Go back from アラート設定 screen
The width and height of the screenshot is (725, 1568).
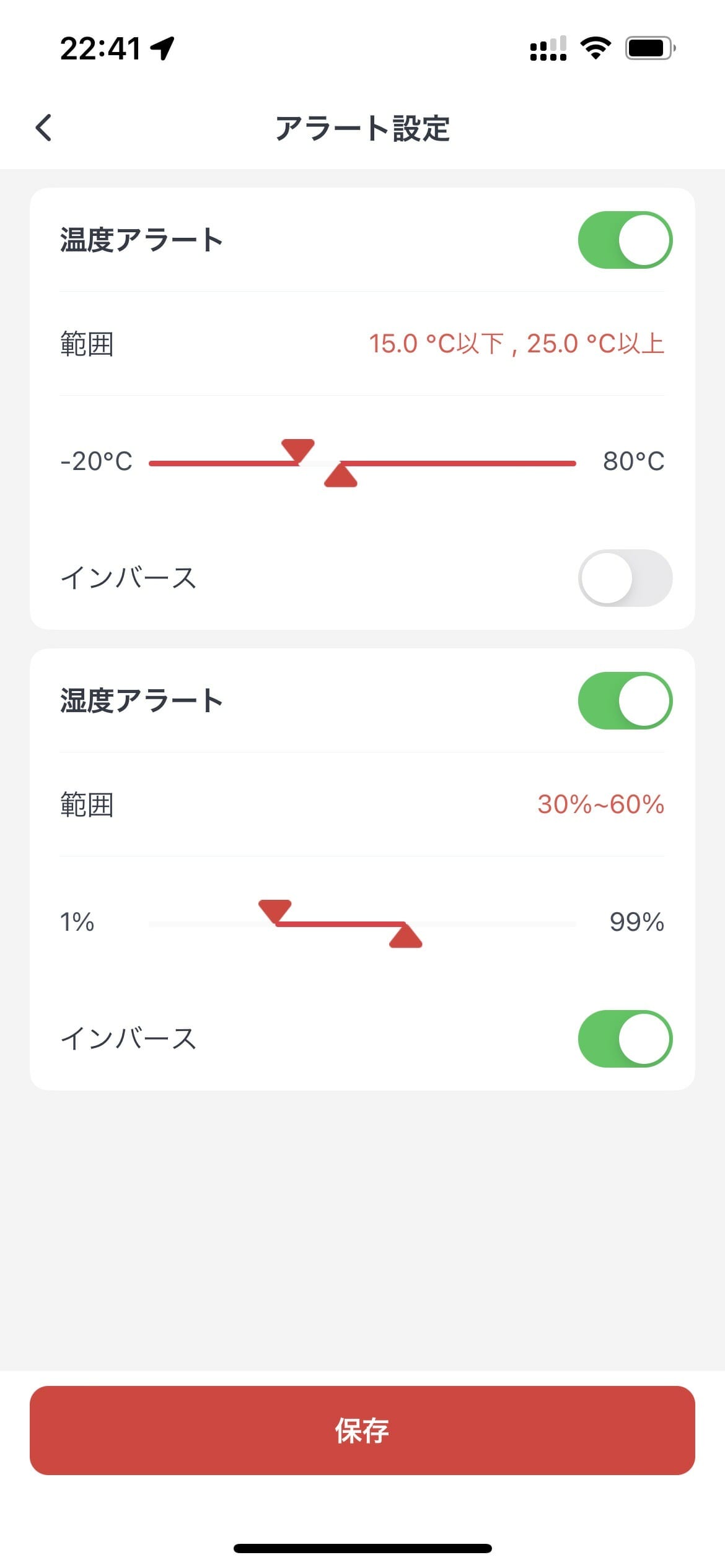point(43,128)
